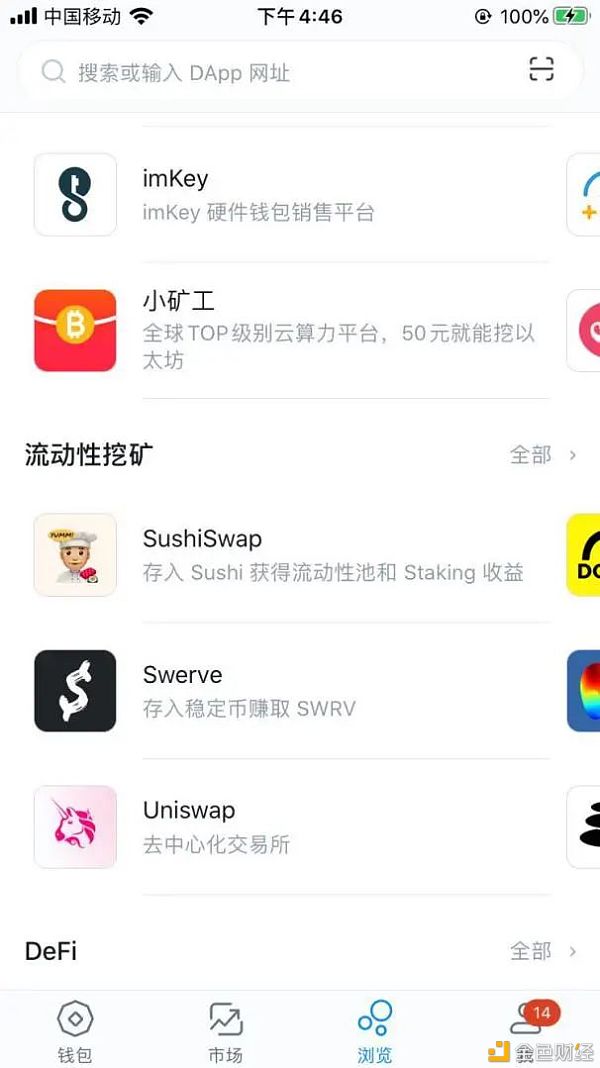The width and height of the screenshot is (600, 1068).
Task: Open the Uniswap DApp
Action: pyautogui.click(x=290, y=826)
